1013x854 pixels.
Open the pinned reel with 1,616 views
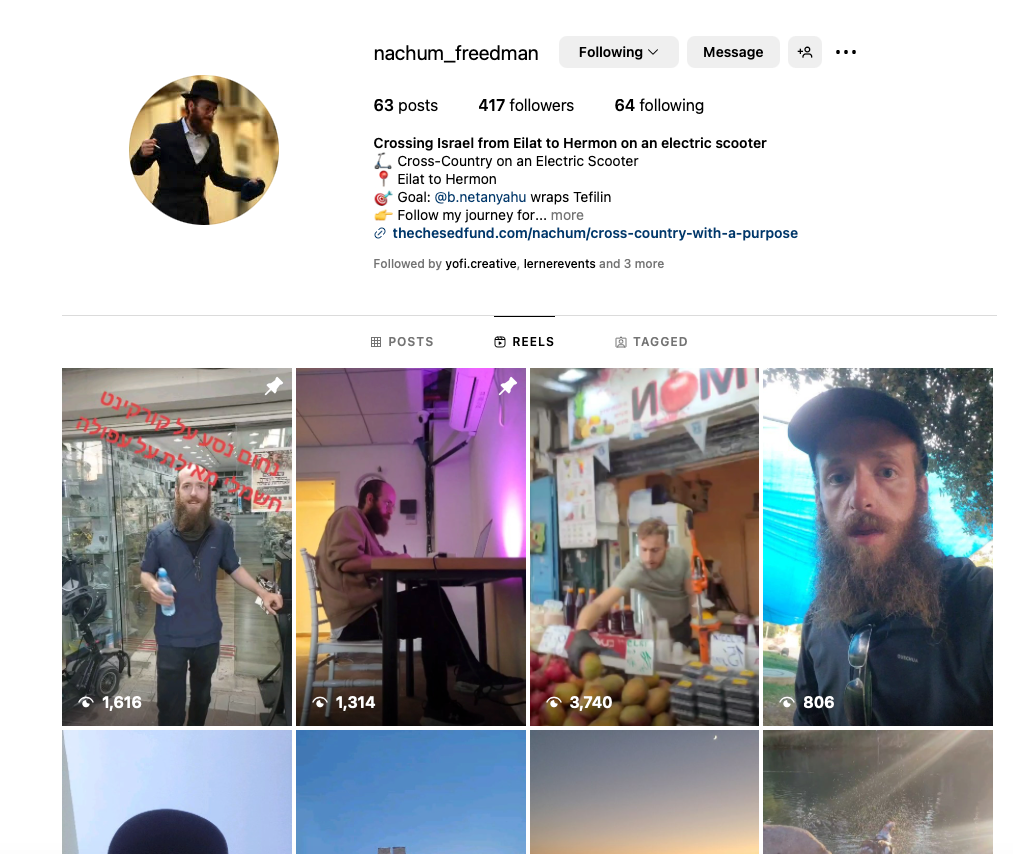(x=177, y=546)
